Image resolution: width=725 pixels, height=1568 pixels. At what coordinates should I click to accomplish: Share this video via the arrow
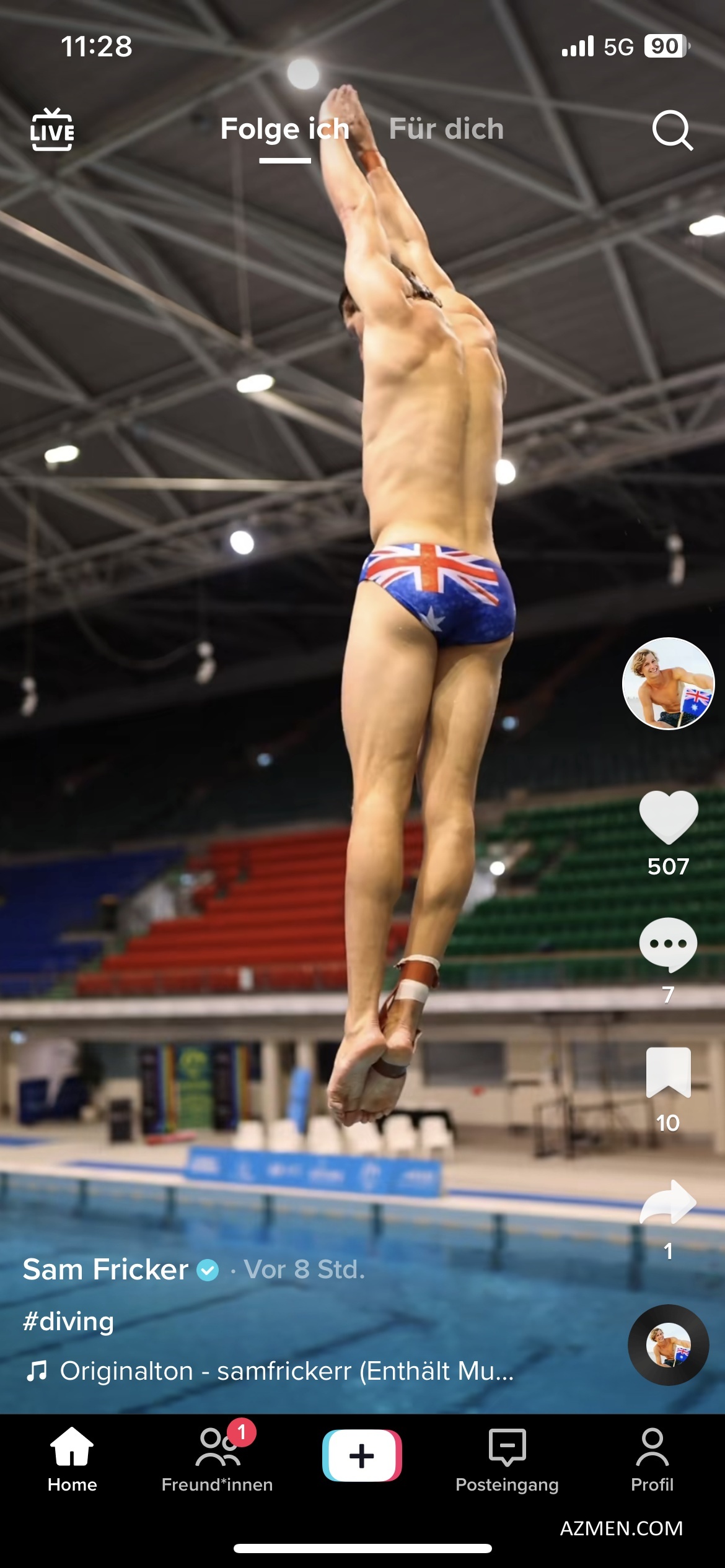pos(668,1201)
